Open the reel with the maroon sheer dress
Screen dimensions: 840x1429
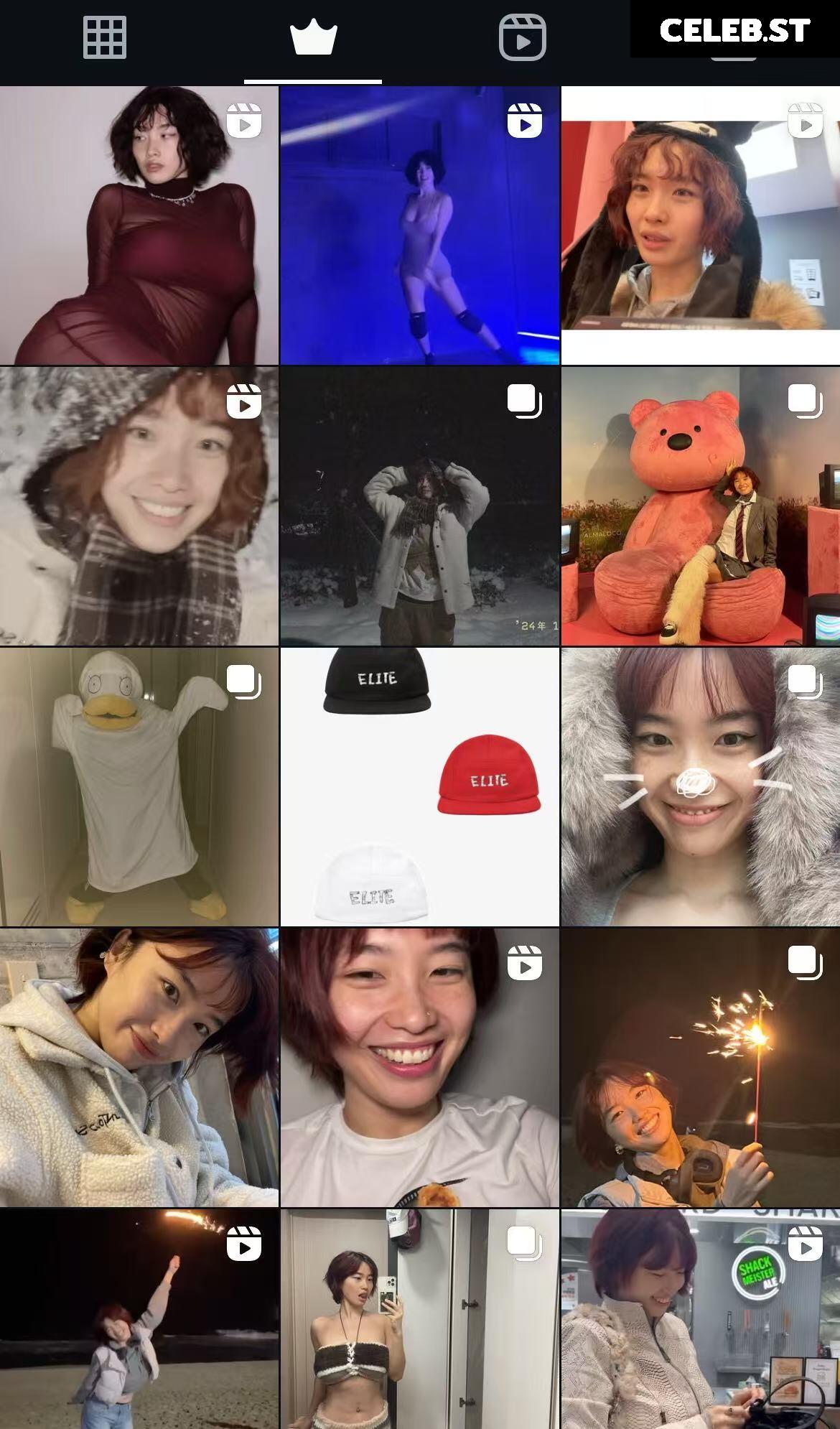(x=139, y=225)
